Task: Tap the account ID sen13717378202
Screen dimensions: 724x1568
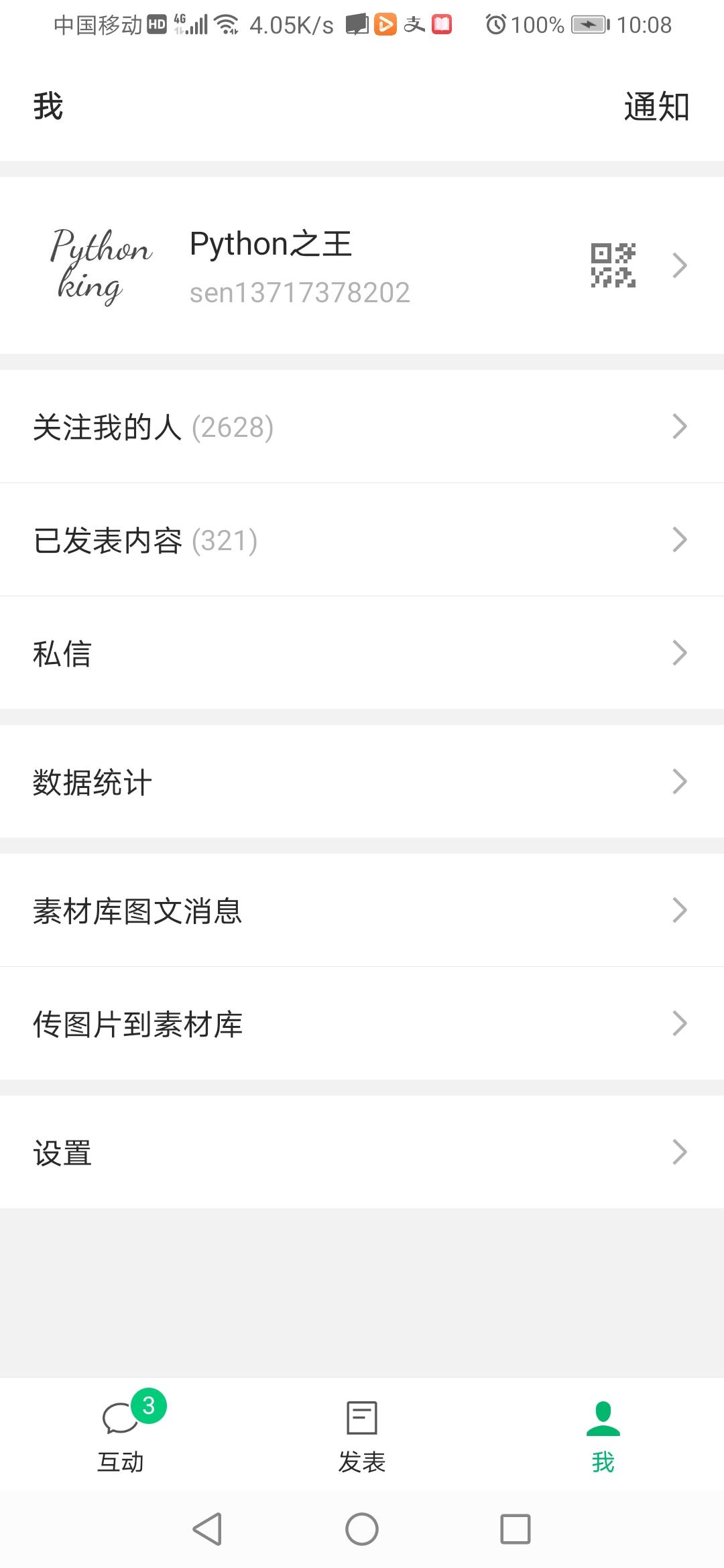Action: [299, 291]
